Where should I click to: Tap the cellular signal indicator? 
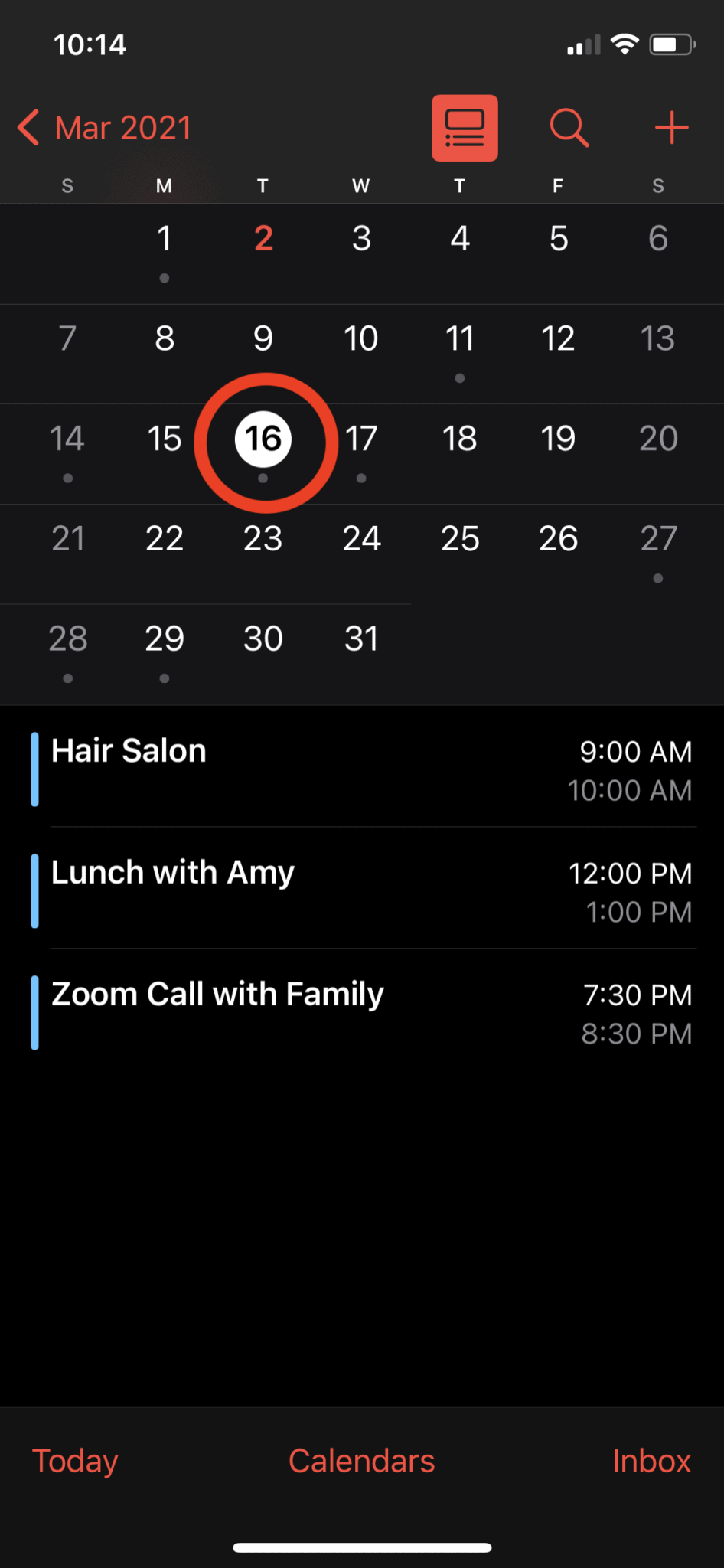583,44
